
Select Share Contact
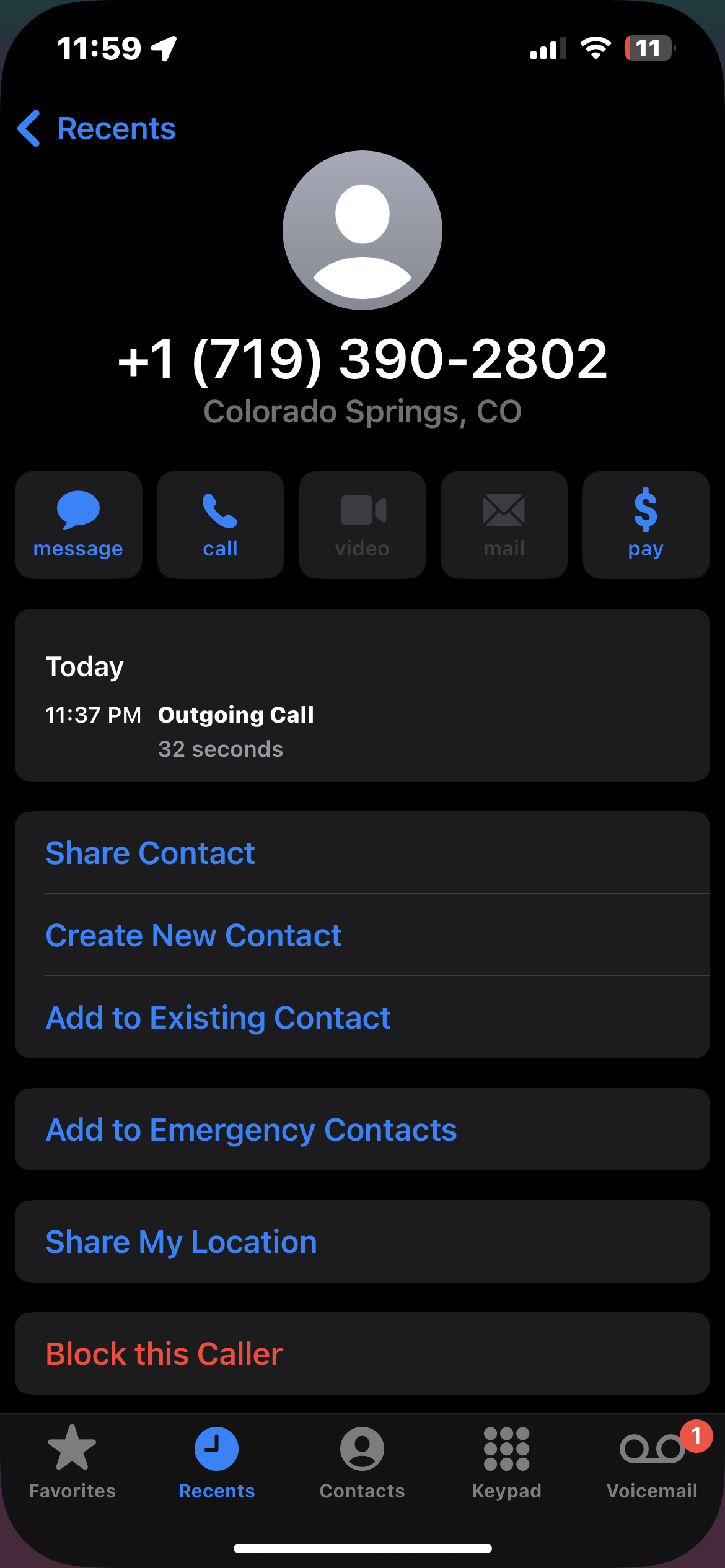coord(151,853)
